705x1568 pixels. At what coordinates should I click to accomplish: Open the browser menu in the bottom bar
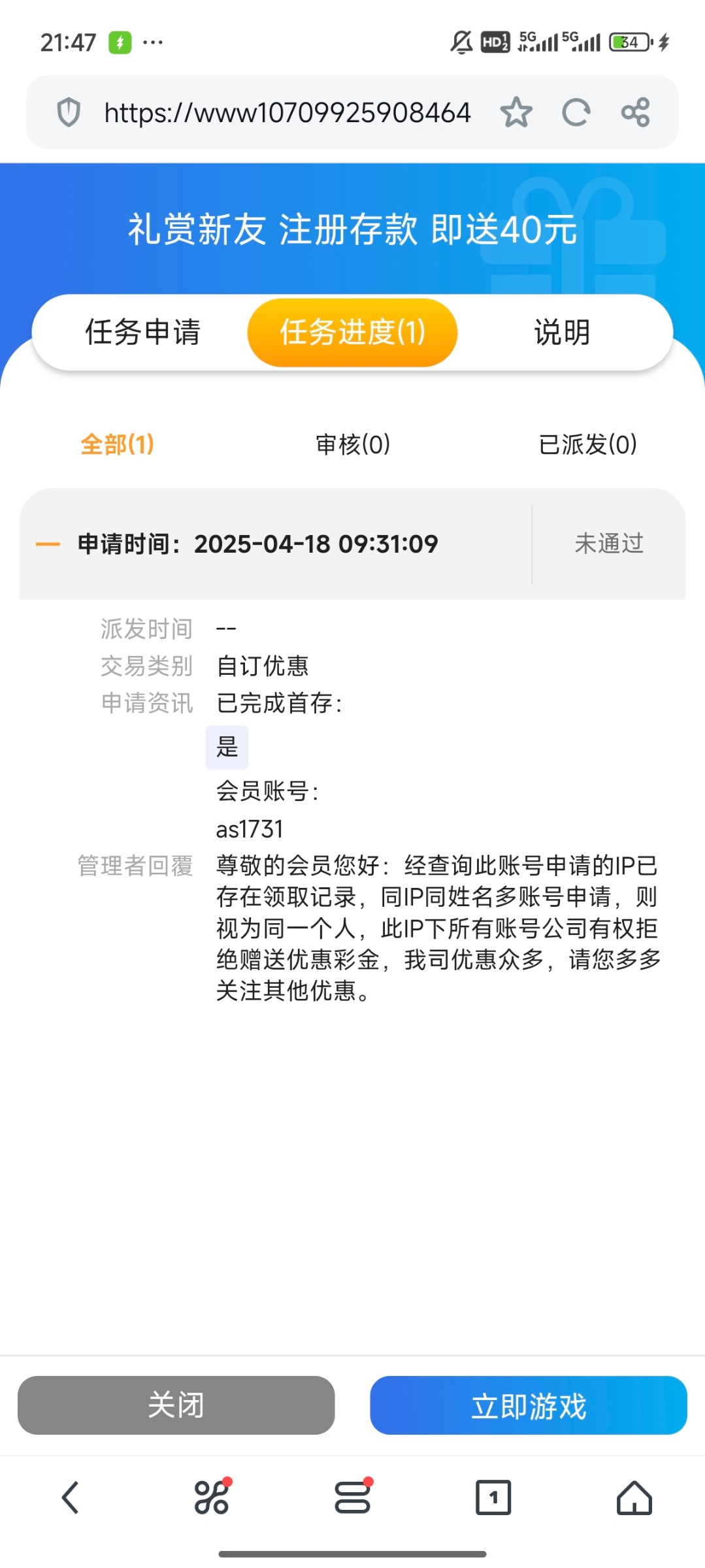coord(353,1497)
